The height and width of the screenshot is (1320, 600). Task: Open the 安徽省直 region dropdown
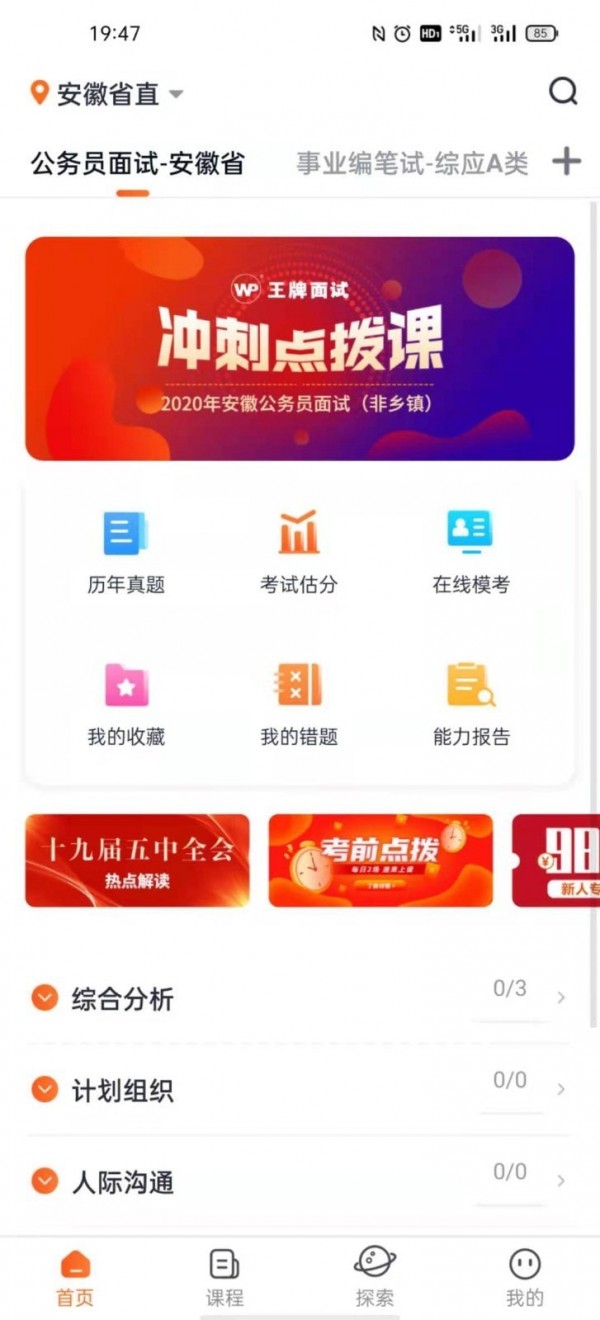click(107, 95)
